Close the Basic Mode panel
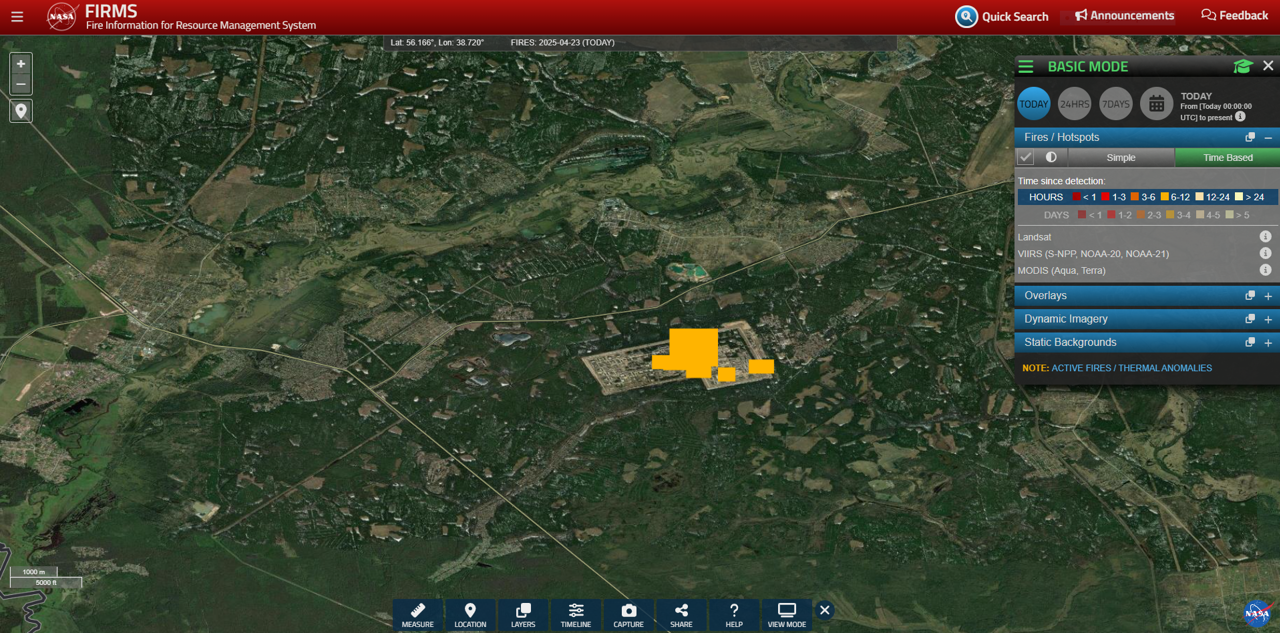The width and height of the screenshot is (1280, 633). [x=1268, y=66]
